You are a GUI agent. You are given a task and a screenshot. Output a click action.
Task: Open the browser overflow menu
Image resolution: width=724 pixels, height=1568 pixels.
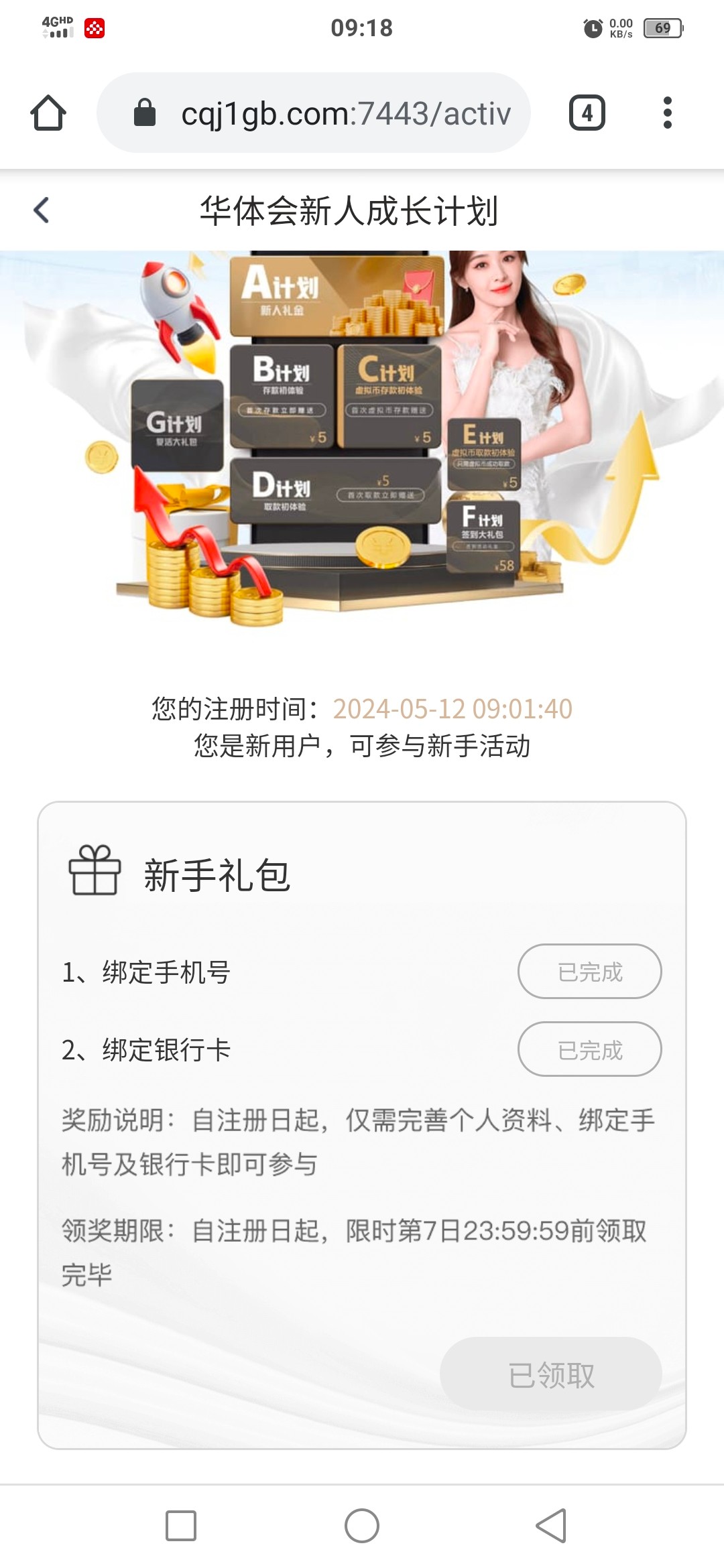(666, 113)
